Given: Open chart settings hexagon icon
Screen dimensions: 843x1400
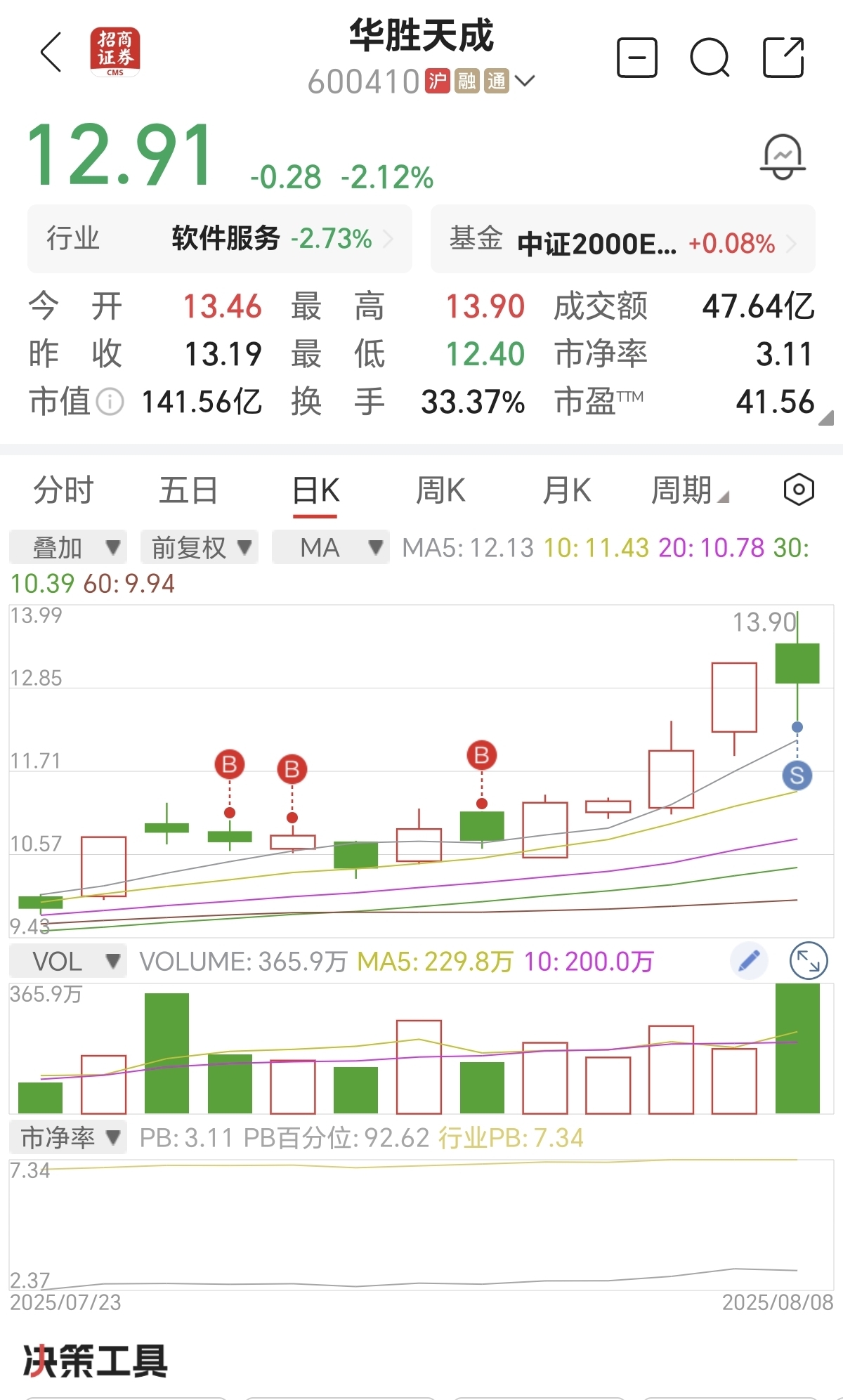Looking at the screenshot, I should (x=799, y=490).
